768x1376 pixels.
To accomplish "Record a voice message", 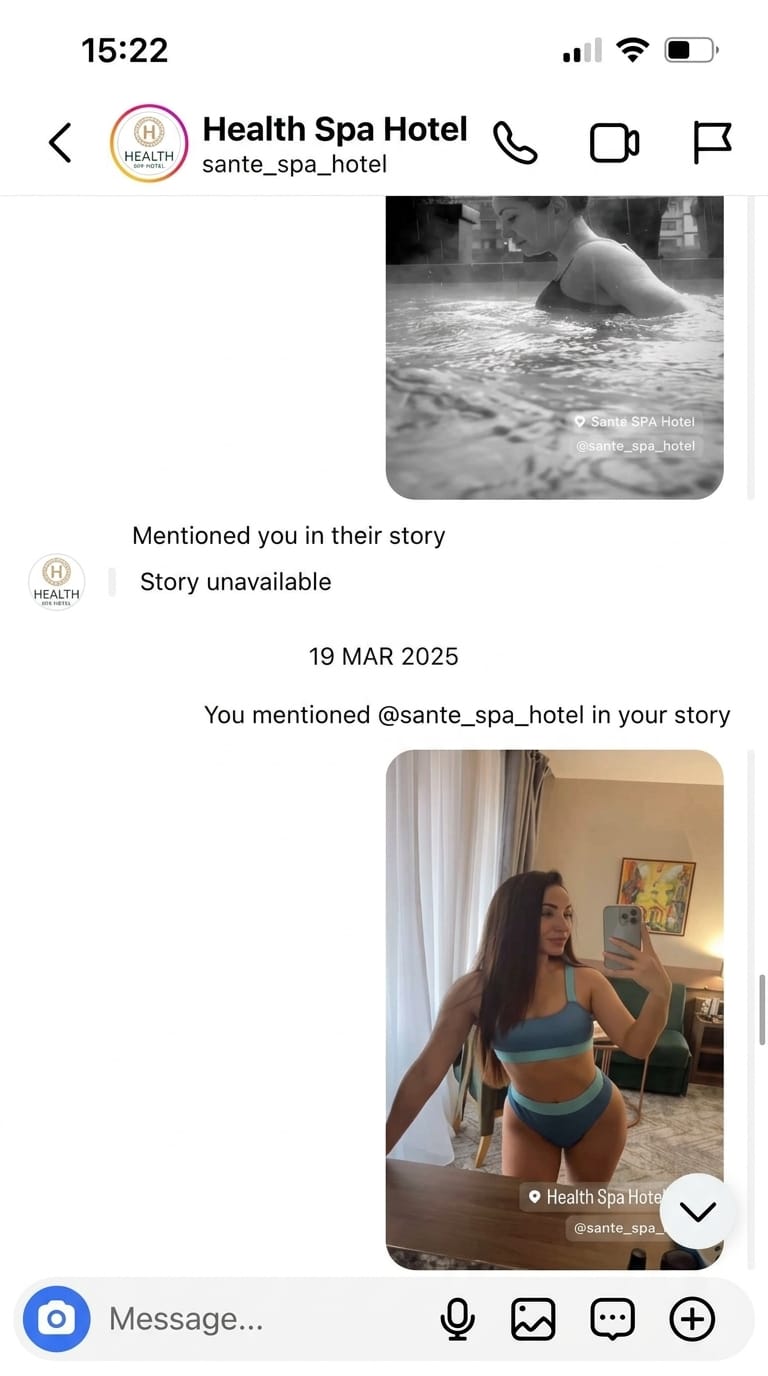I will [x=457, y=1319].
